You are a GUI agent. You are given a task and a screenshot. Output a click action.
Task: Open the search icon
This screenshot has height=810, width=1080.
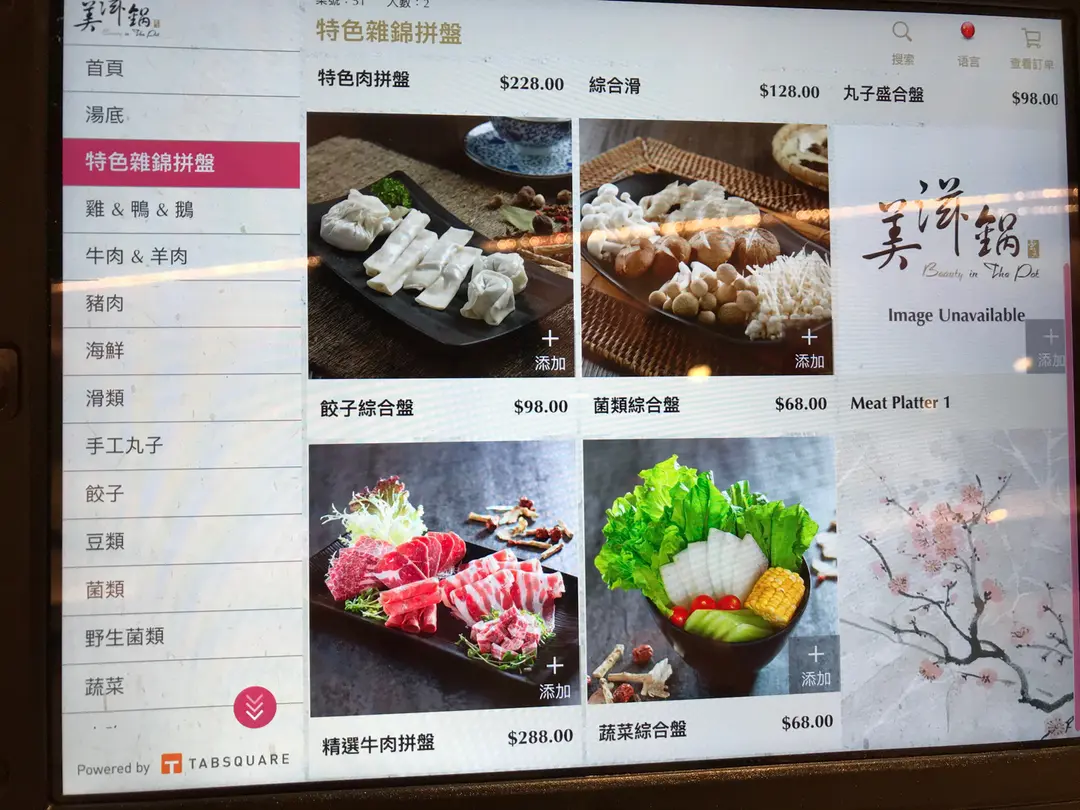coord(902,41)
